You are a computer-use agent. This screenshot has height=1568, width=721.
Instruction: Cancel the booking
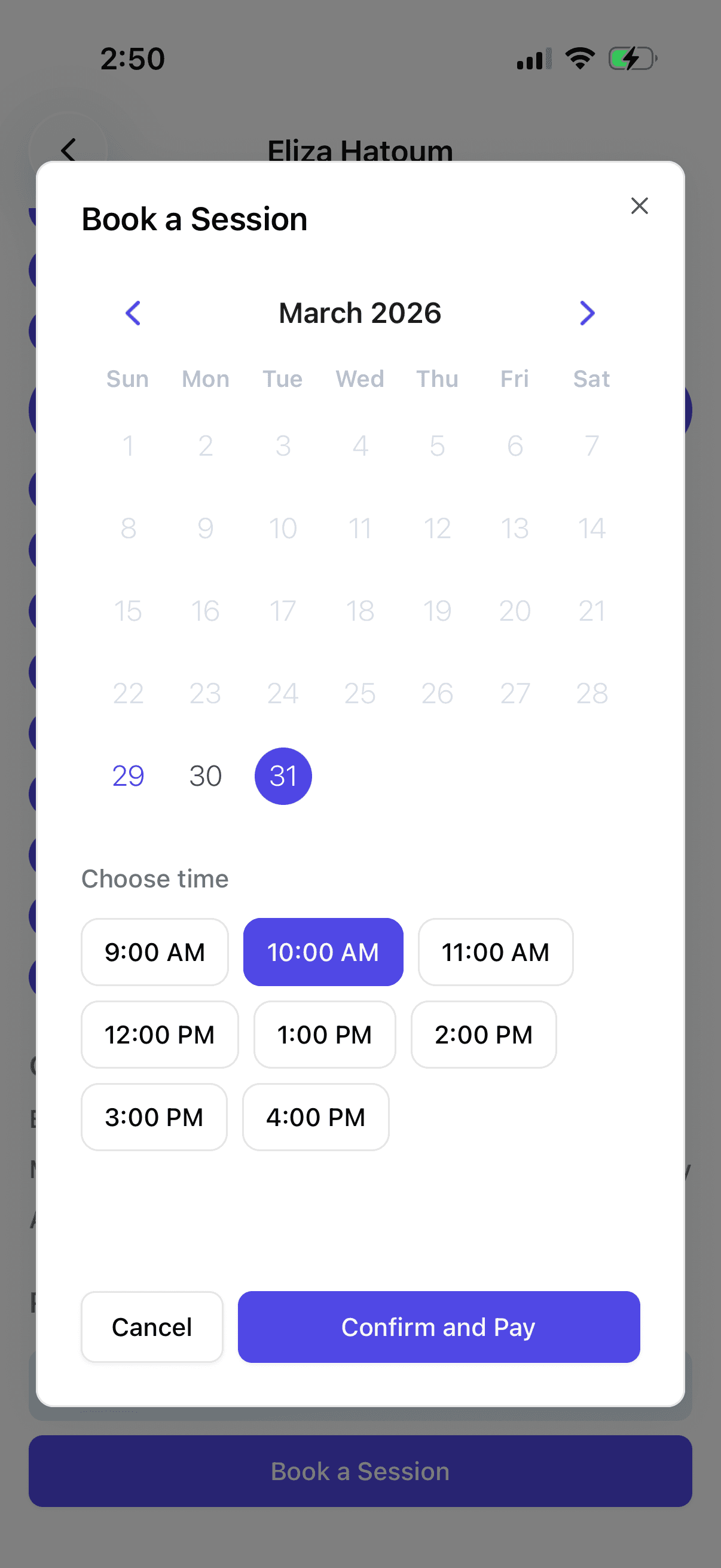pyautogui.click(x=151, y=1327)
